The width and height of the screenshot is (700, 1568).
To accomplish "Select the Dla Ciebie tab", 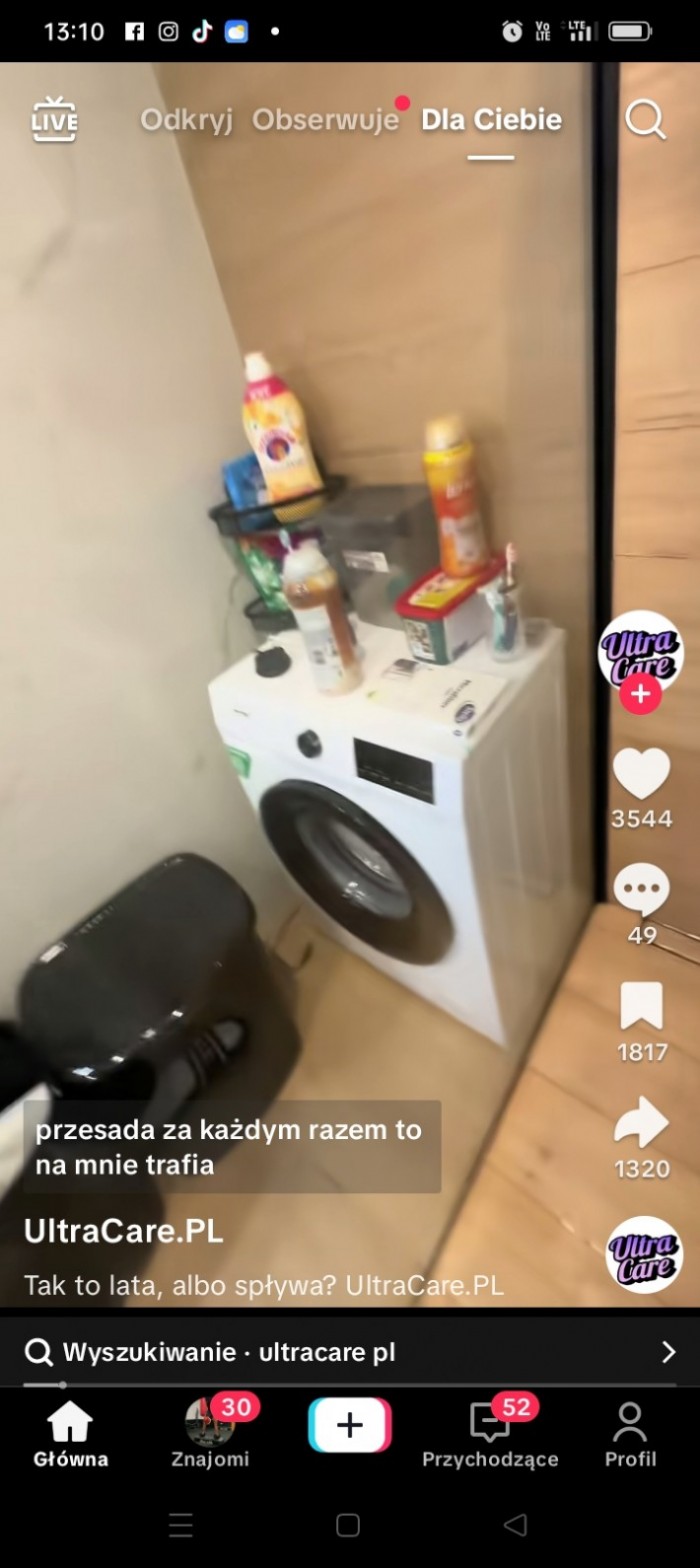I will tap(491, 120).
